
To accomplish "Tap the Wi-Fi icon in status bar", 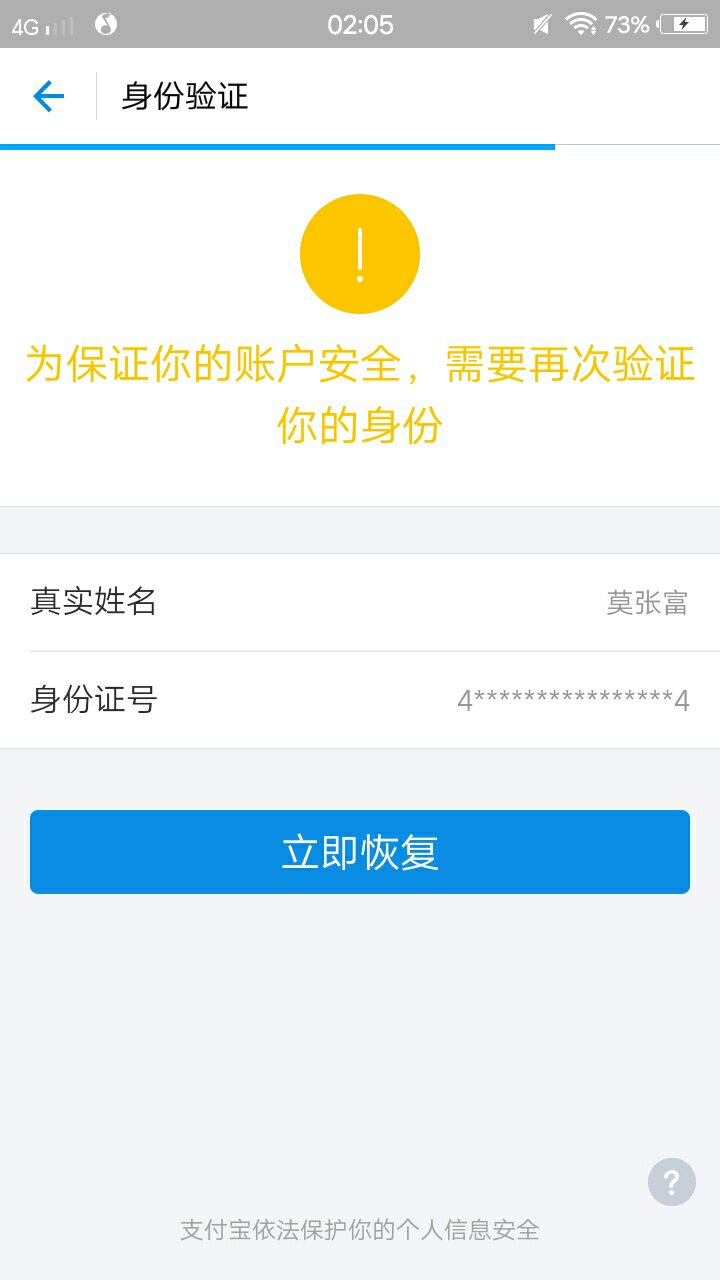I will point(581,24).
